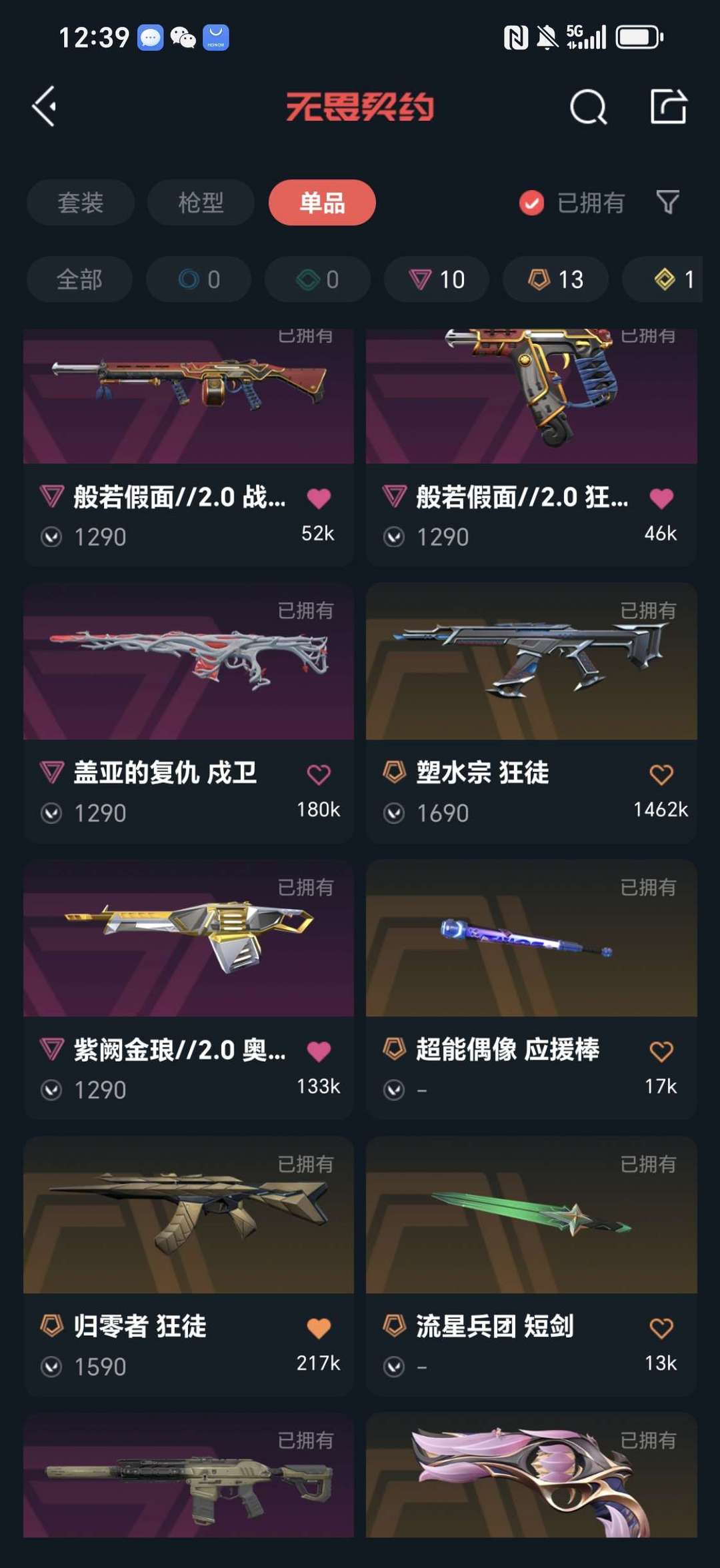Go back using the top-left arrow
This screenshot has height=1568, width=720.
tap(44, 107)
